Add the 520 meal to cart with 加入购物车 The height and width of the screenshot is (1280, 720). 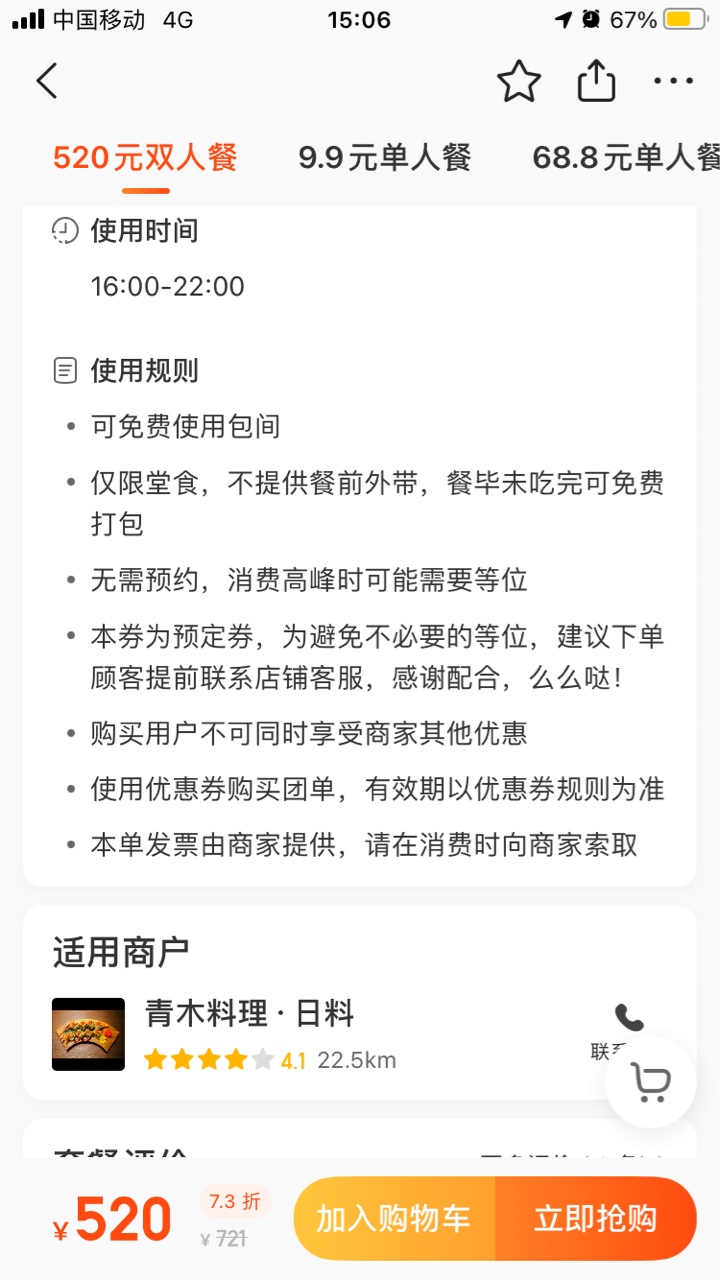click(x=393, y=1218)
